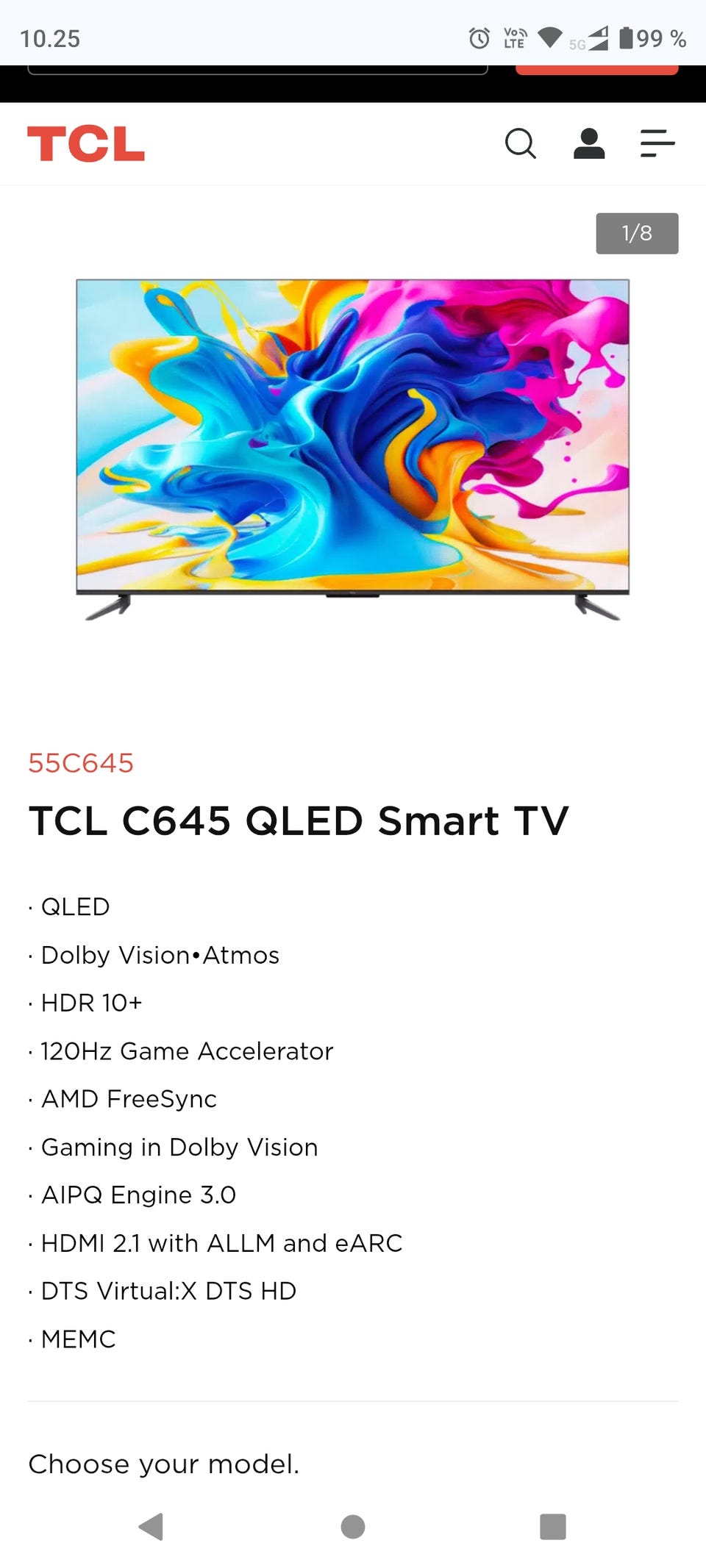Tap the TCL logo to go home

point(86,143)
